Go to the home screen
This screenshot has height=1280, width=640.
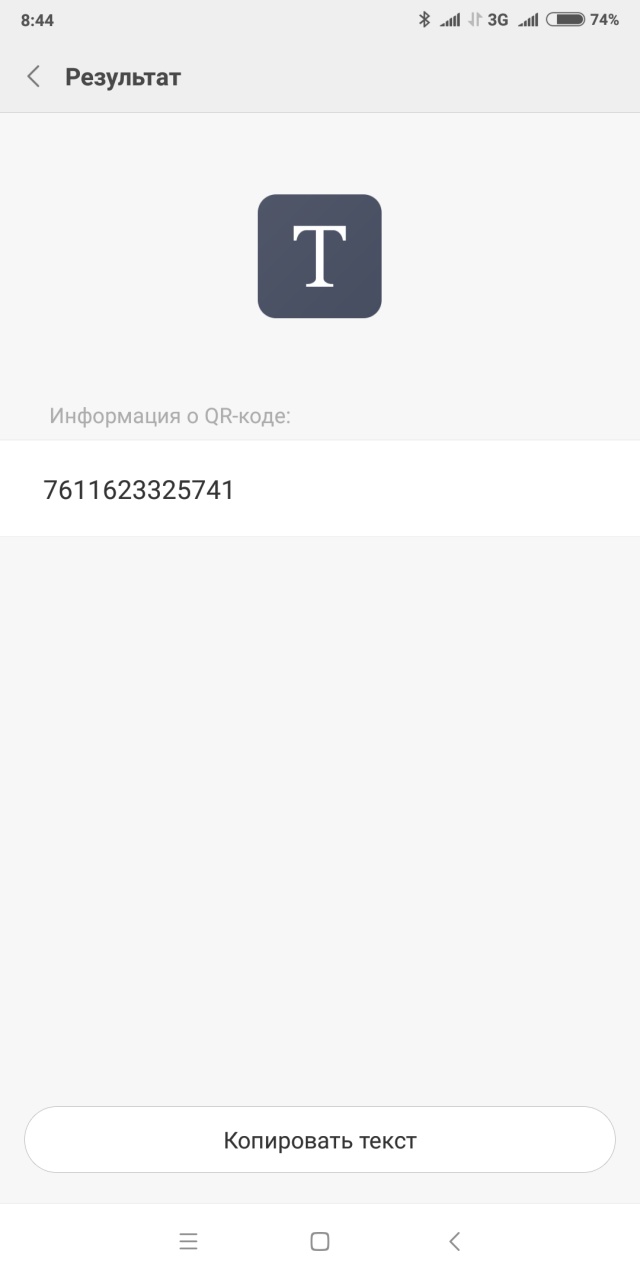[x=320, y=1242]
